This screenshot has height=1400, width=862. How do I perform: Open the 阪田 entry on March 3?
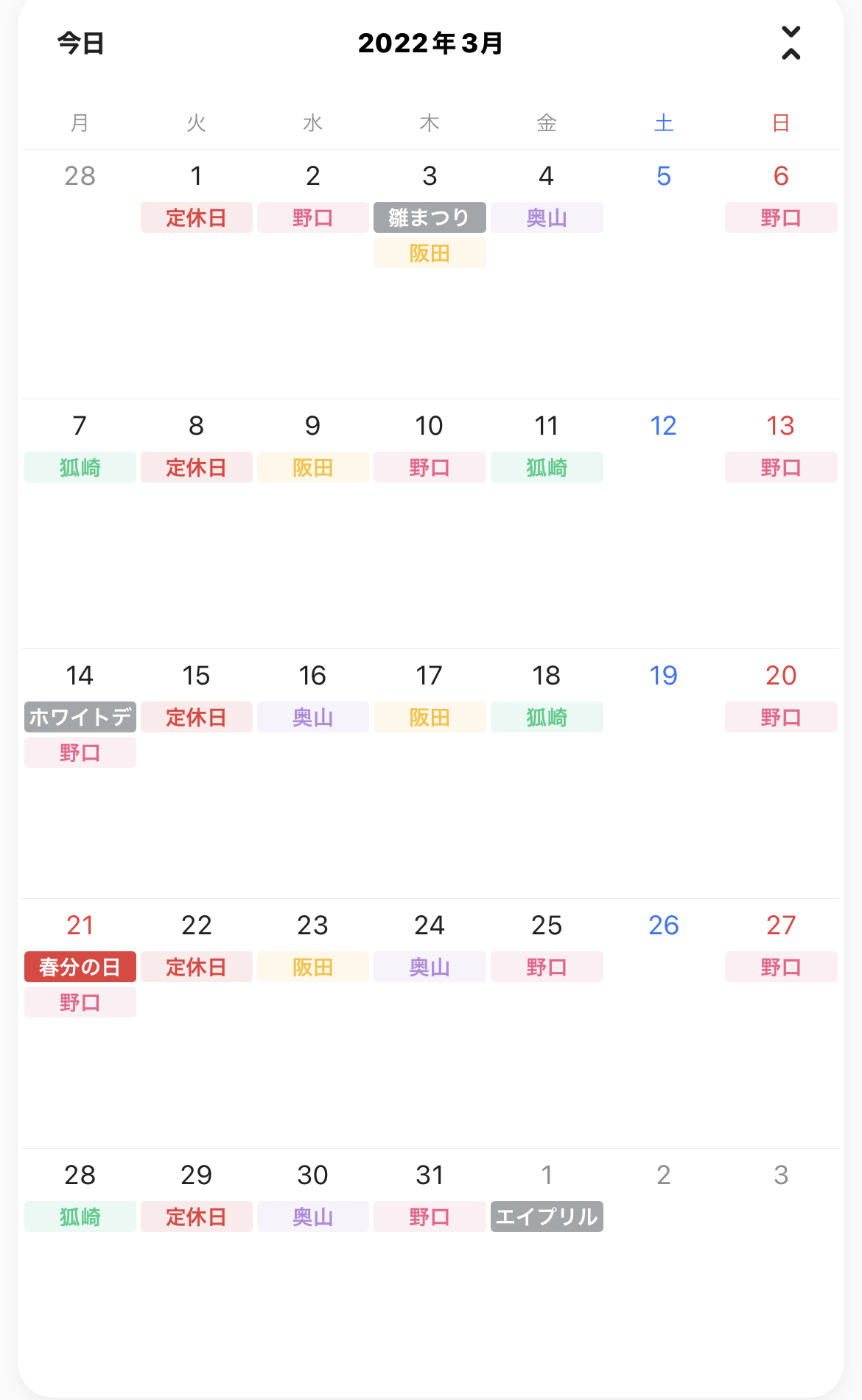tap(430, 253)
